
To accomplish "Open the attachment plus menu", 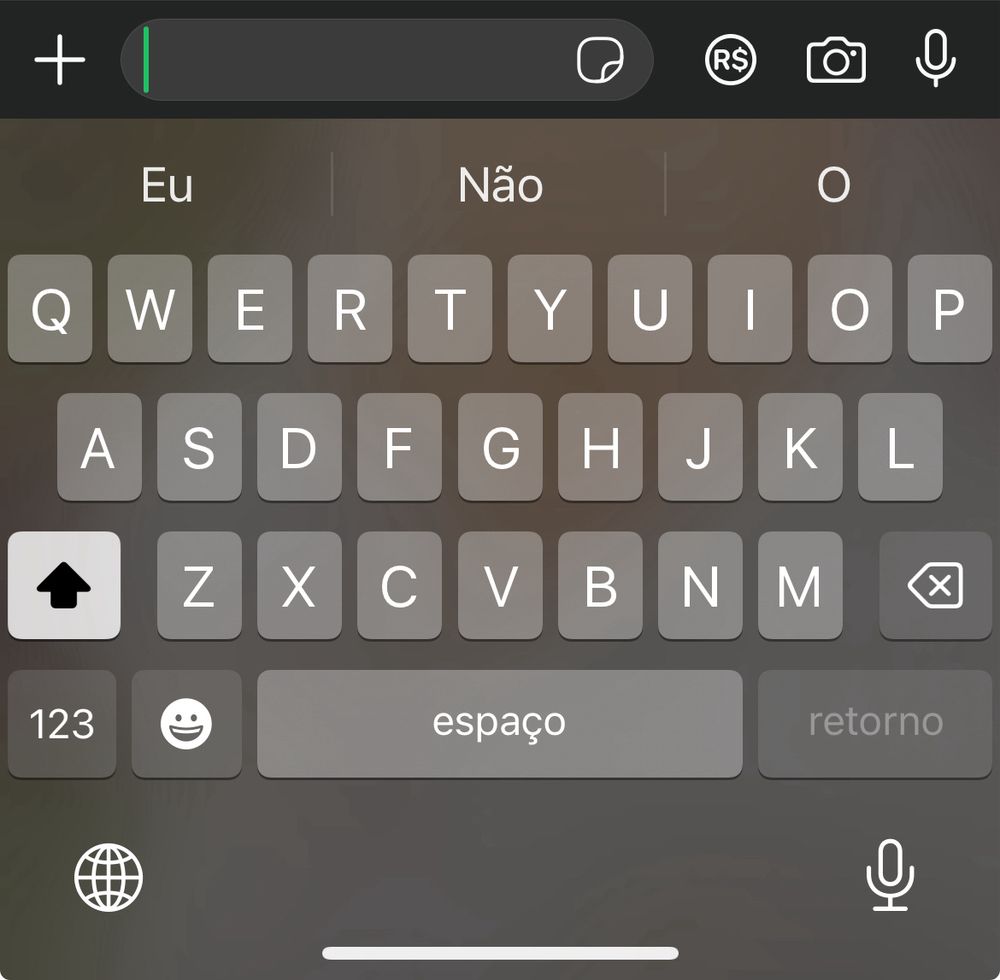I will (x=60, y=61).
